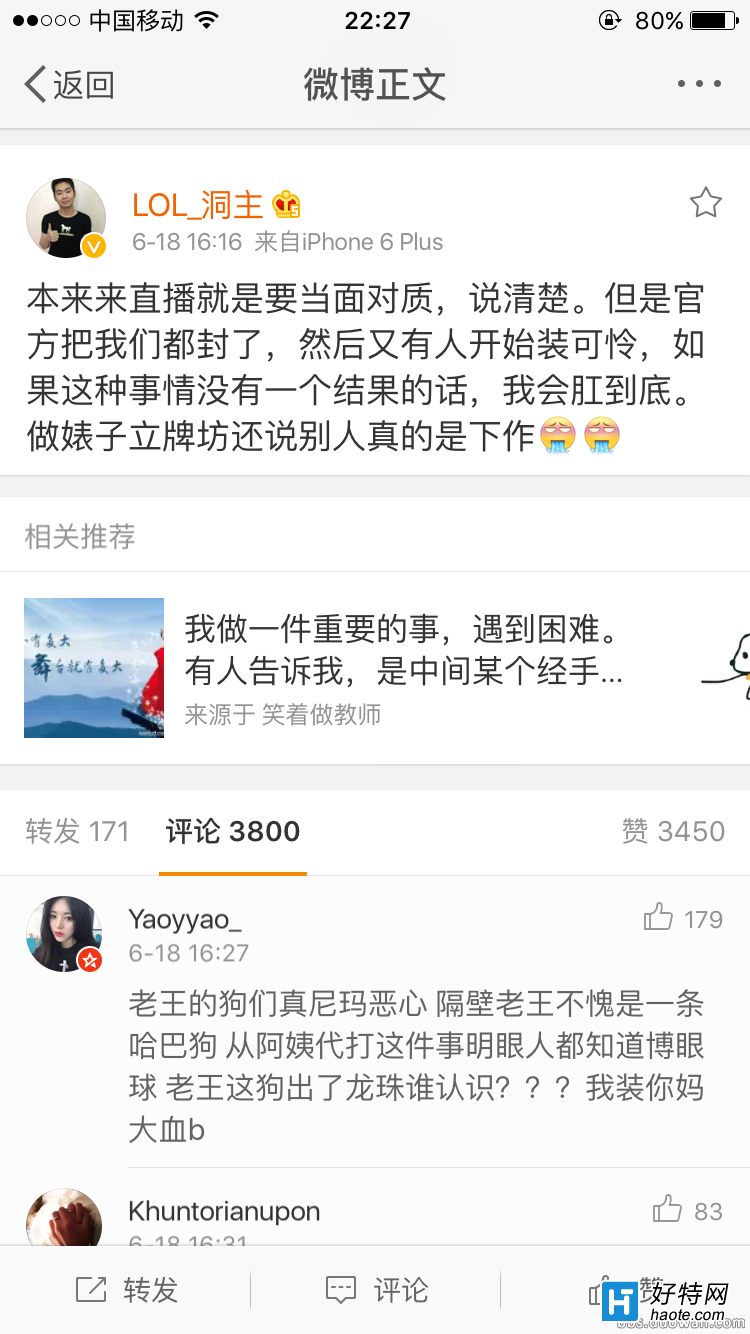Image resolution: width=750 pixels, height=1334 pixels.
Task: Switch to the 转发 171 tab
Action: [78, 832]
